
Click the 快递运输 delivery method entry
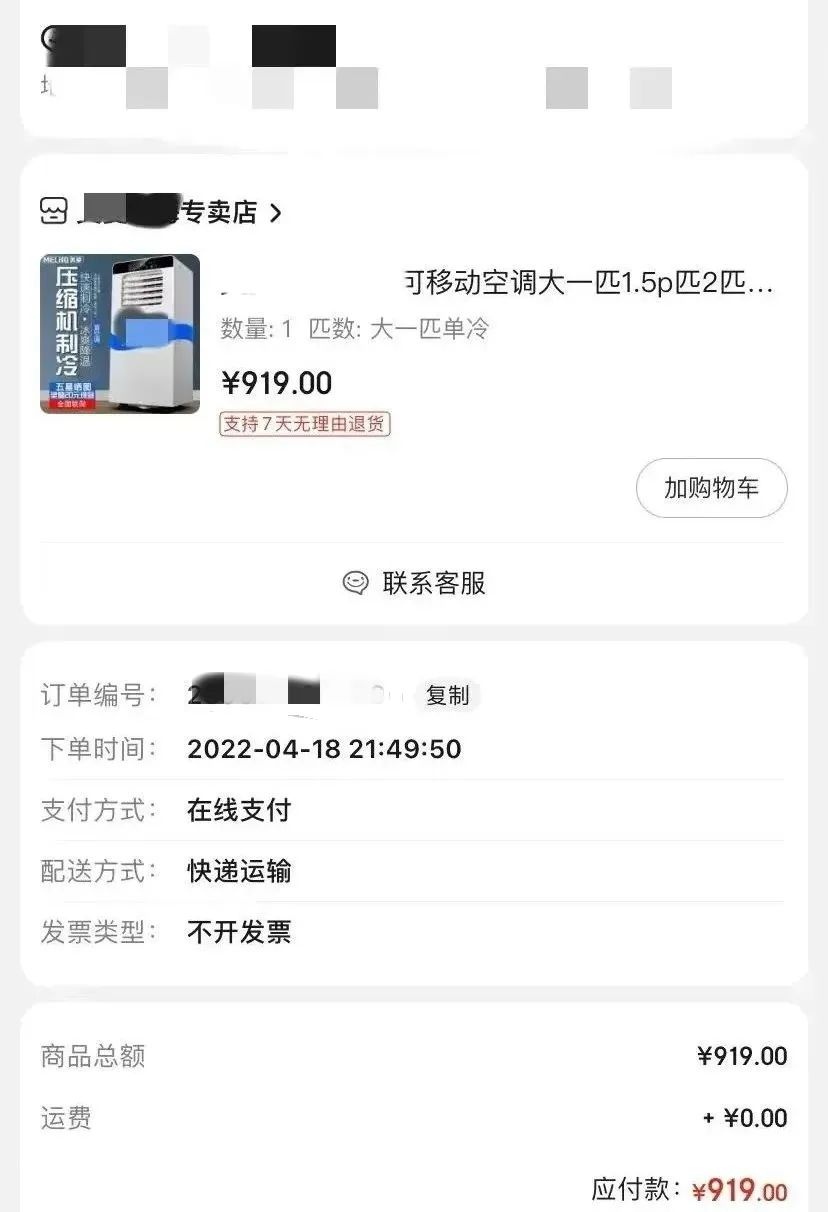(x=238, y=872)
